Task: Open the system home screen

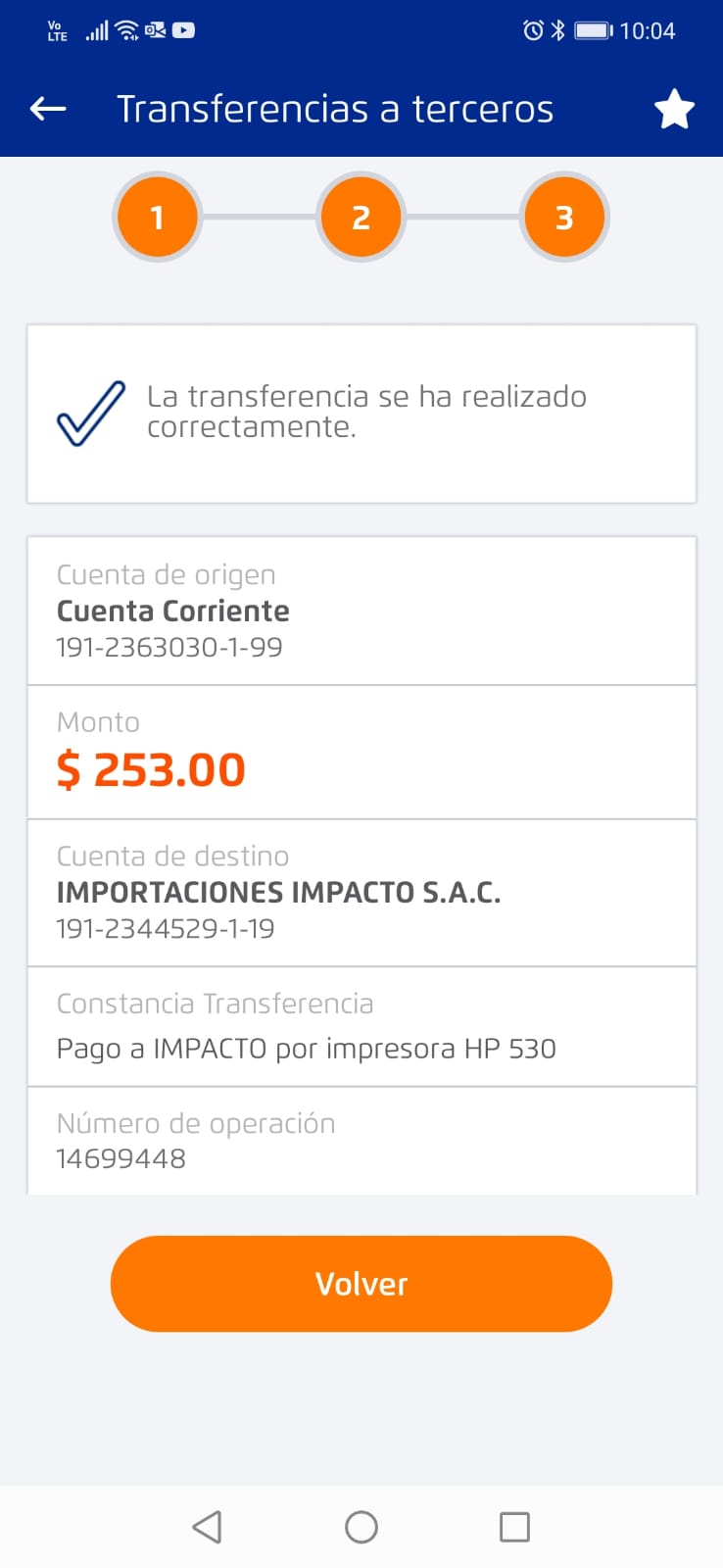Action: coord(361,1527)
